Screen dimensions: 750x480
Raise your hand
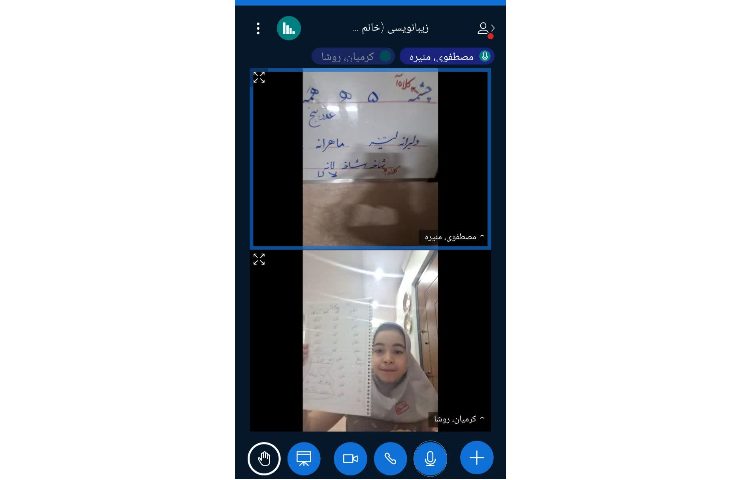click(264, 458)
